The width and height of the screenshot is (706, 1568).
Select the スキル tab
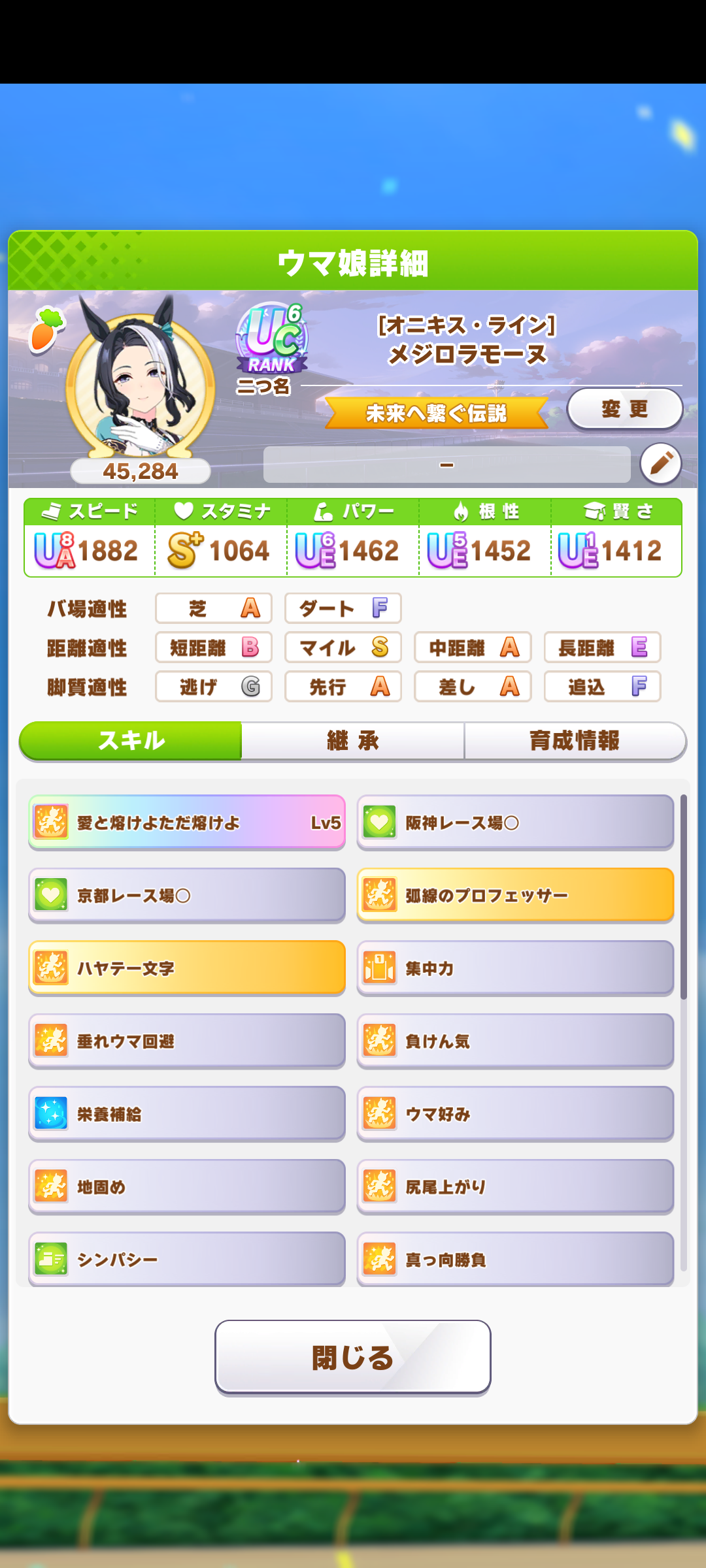coord(131,741)
